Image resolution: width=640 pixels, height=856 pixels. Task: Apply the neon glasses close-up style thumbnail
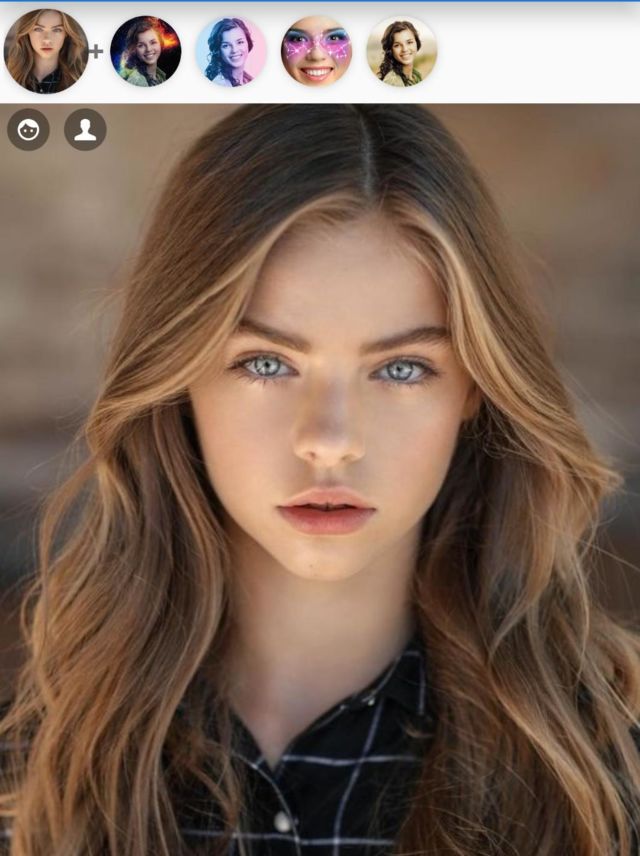[316, 51]
